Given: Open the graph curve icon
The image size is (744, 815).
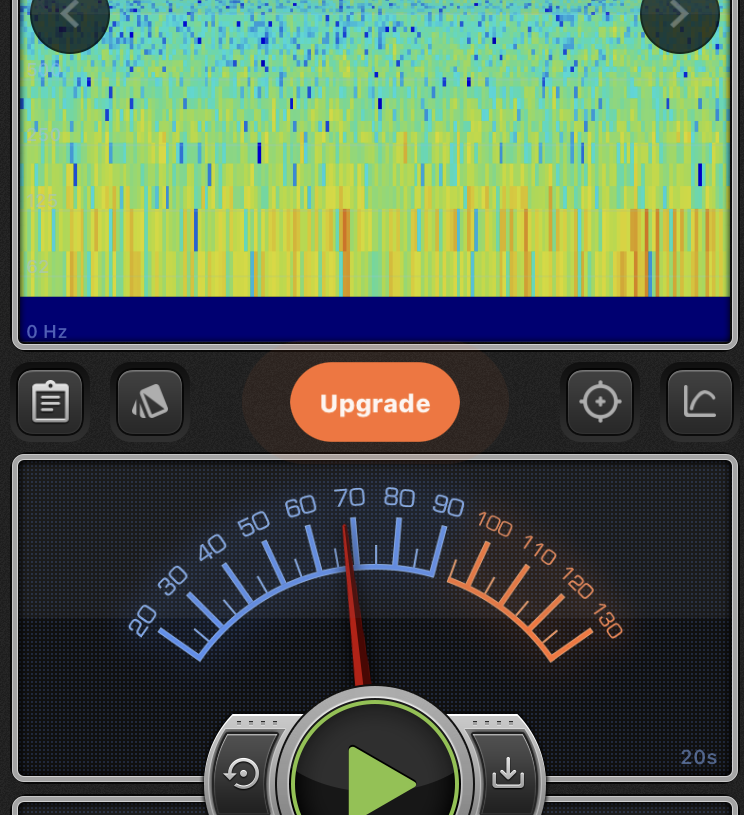Looking at the screenshot, I should pyautogui.click(x=699, y=402).
